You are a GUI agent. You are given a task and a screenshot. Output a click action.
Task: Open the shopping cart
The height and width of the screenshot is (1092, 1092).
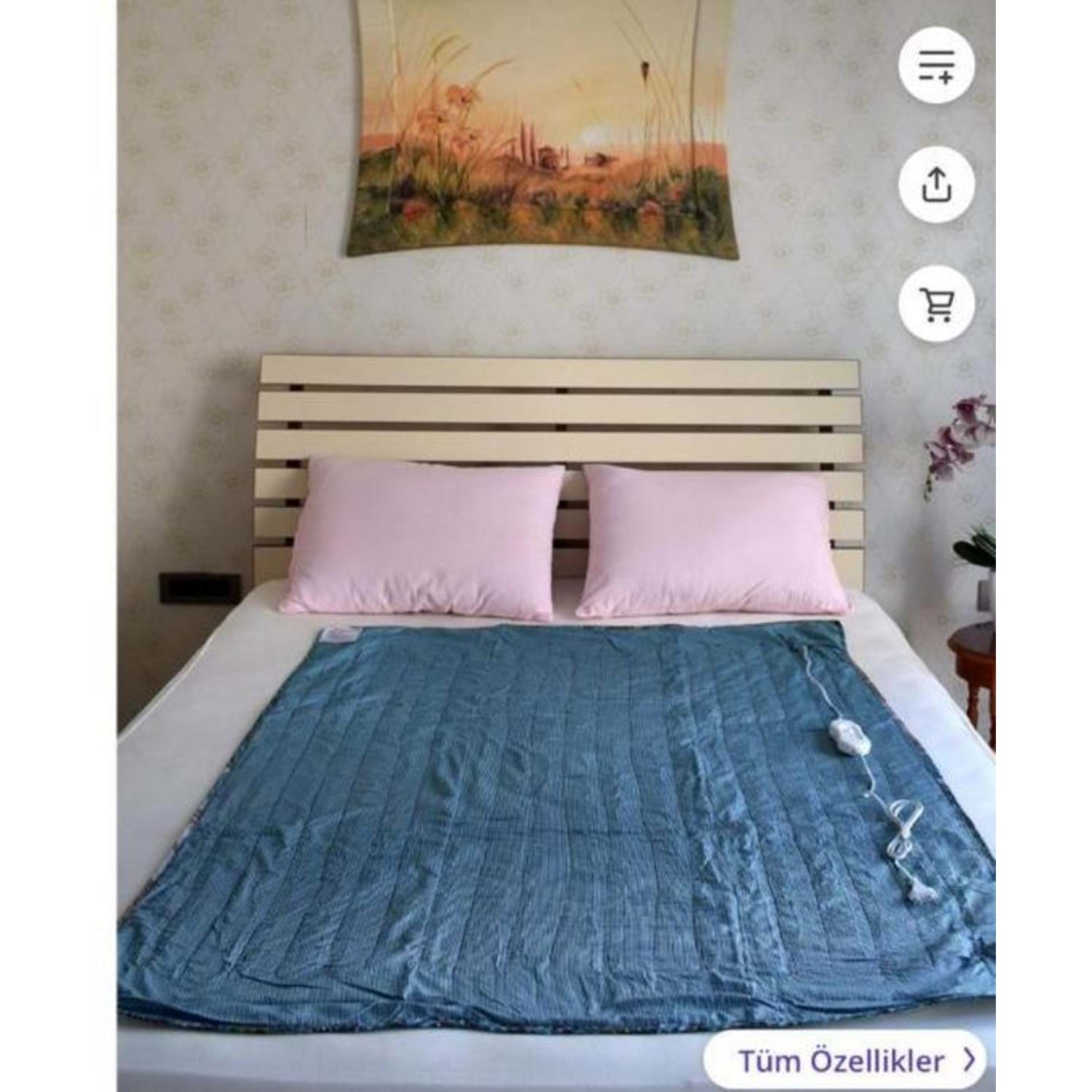click(936, 304)
